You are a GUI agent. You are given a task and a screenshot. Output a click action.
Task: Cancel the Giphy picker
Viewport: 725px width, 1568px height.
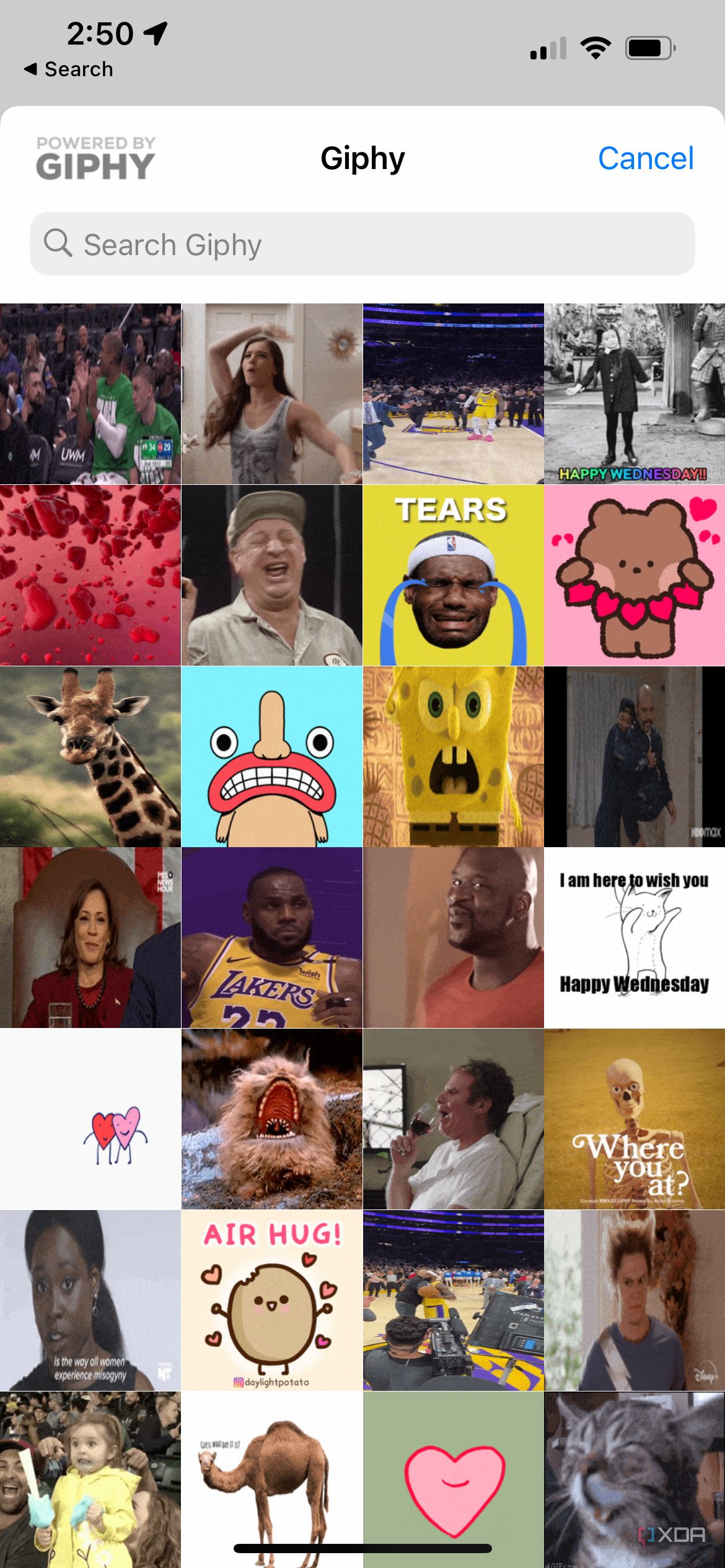pos(645,159)
